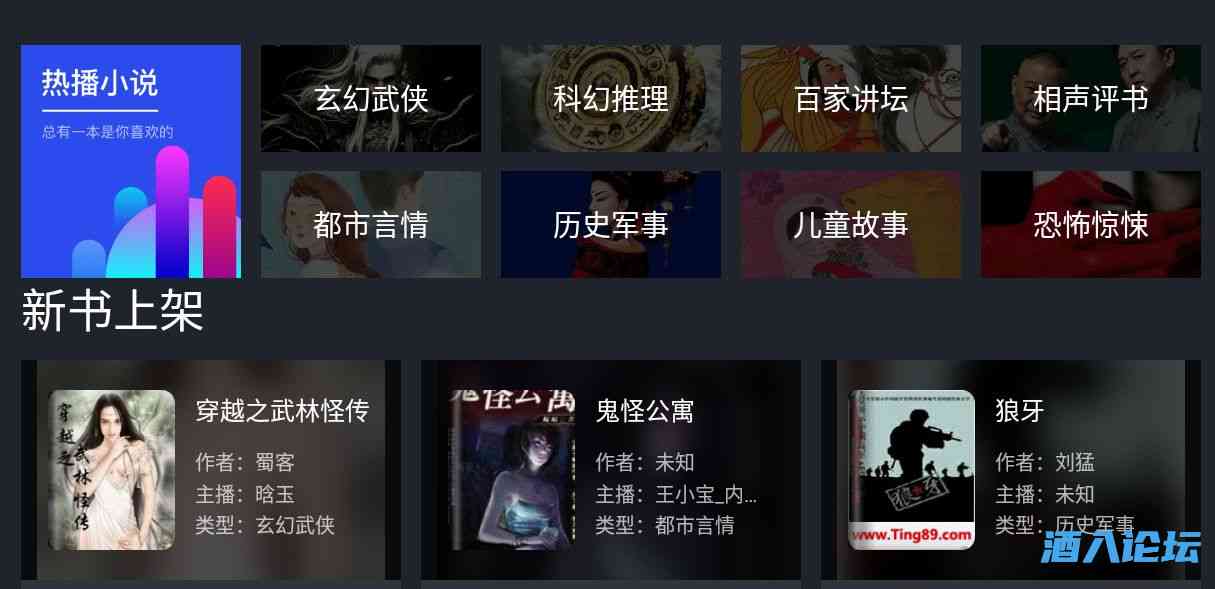Screen dimensions: 1215x589
Task: Open the 科幻推理 category
Action: coord(611,98)
